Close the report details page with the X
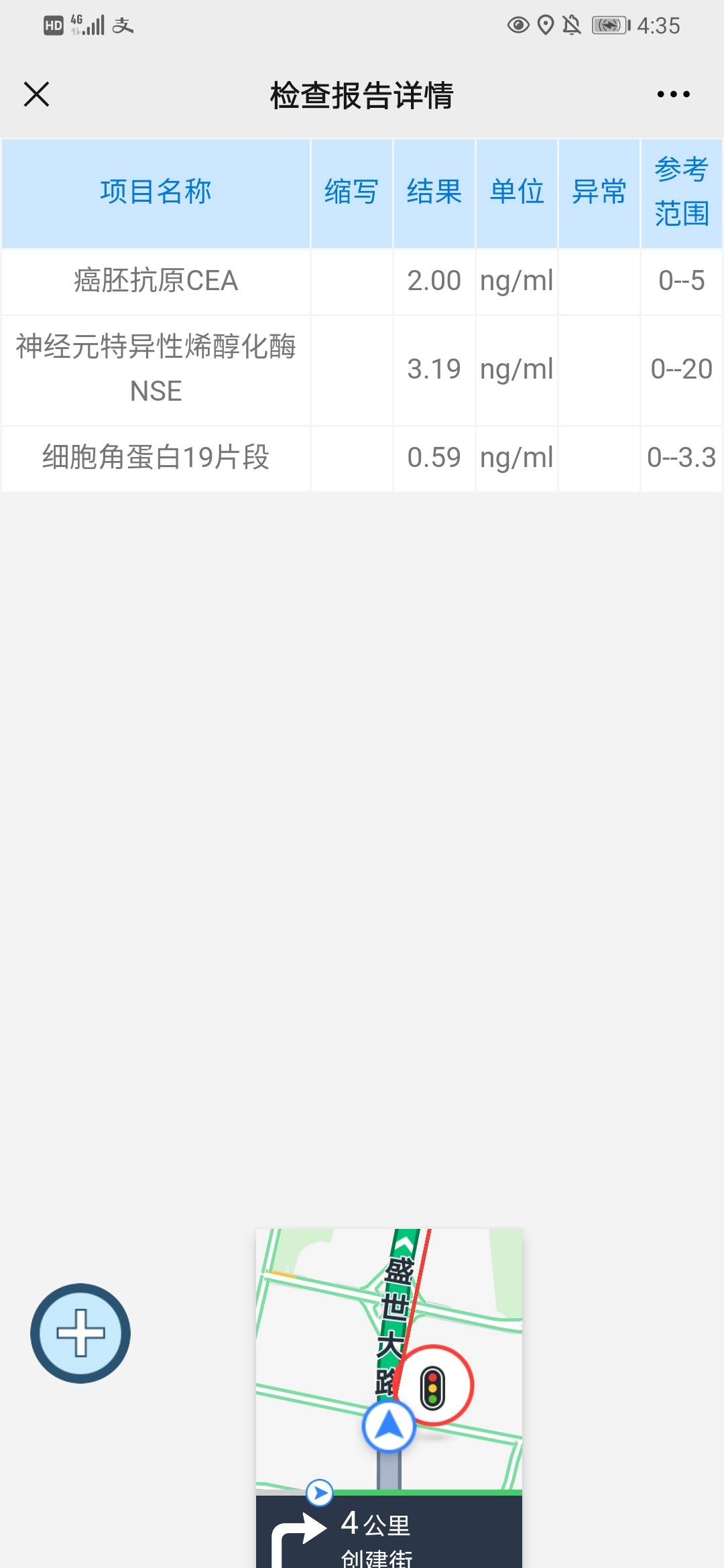 [x=37, y=94]
